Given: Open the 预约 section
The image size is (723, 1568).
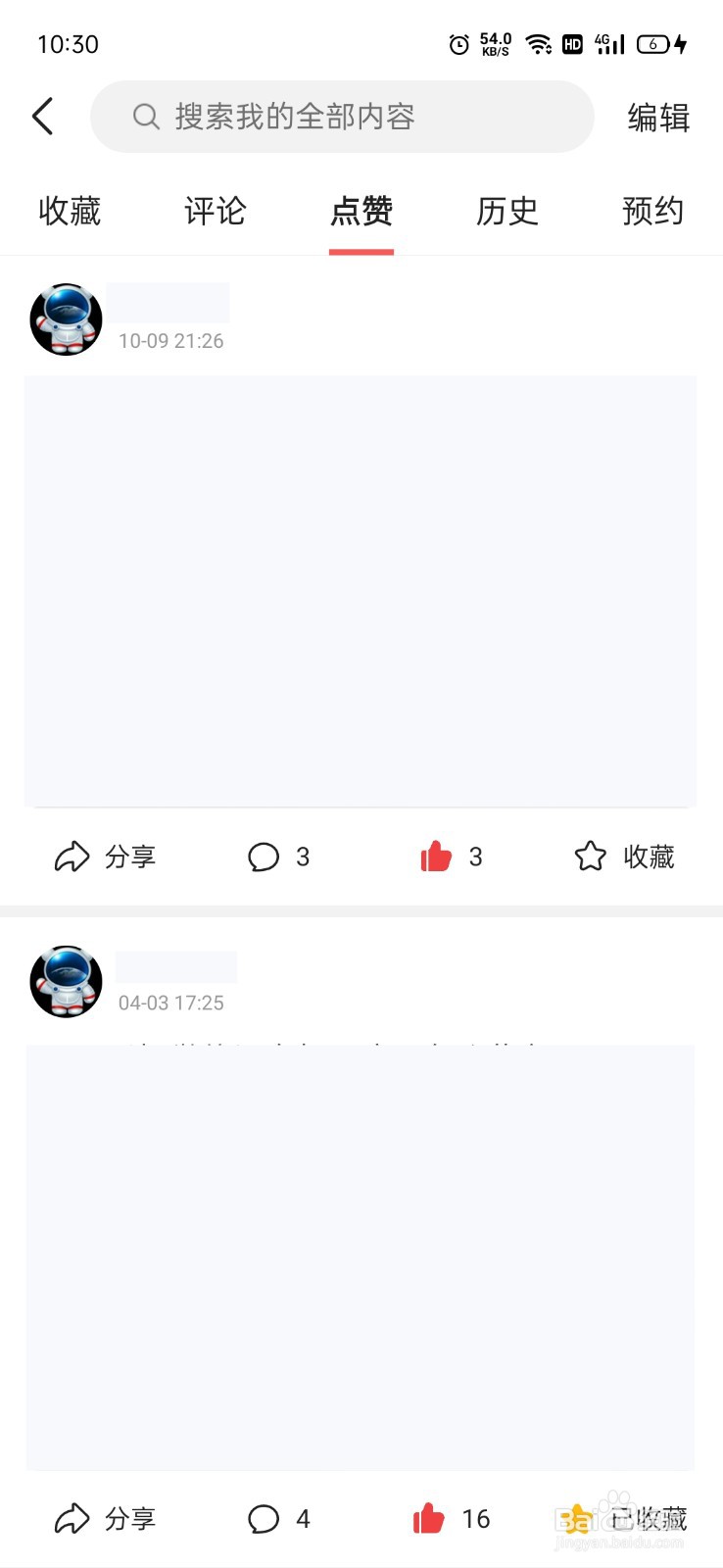Looking at the screenshot, I should point(652,212).
